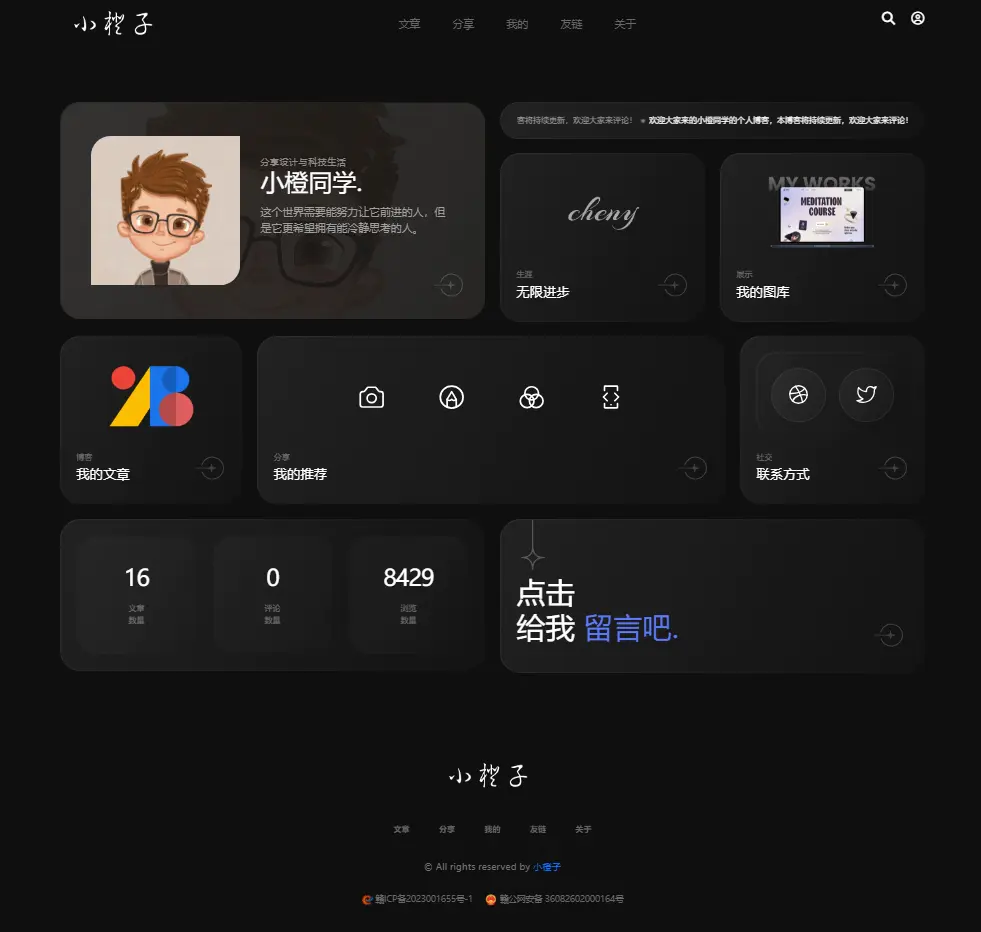Open the 无限进步 card
The height and width of the screenshot is (932, 981).
coord(602,238)
